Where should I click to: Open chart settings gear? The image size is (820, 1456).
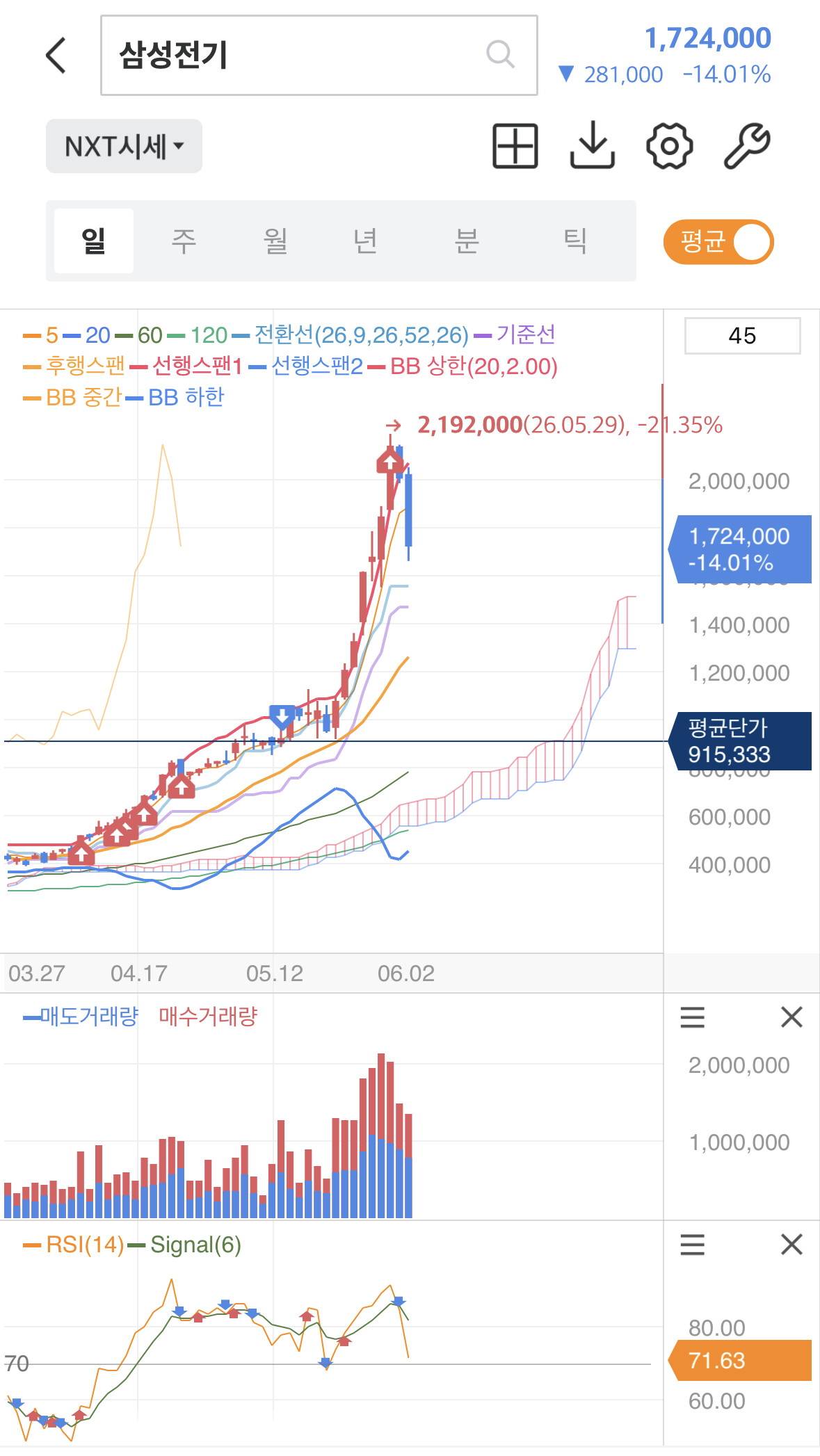(x=669, y=146)
